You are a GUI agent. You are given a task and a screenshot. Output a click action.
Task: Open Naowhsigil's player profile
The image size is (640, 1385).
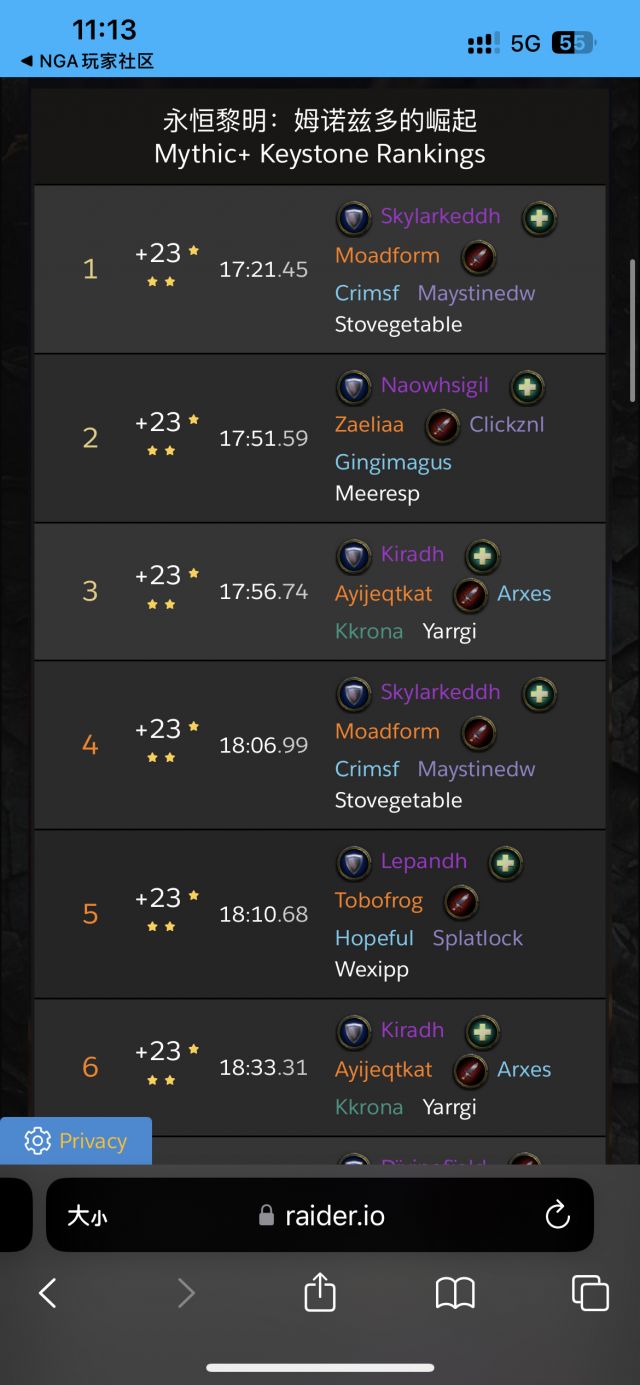click(x=434, y=386)
